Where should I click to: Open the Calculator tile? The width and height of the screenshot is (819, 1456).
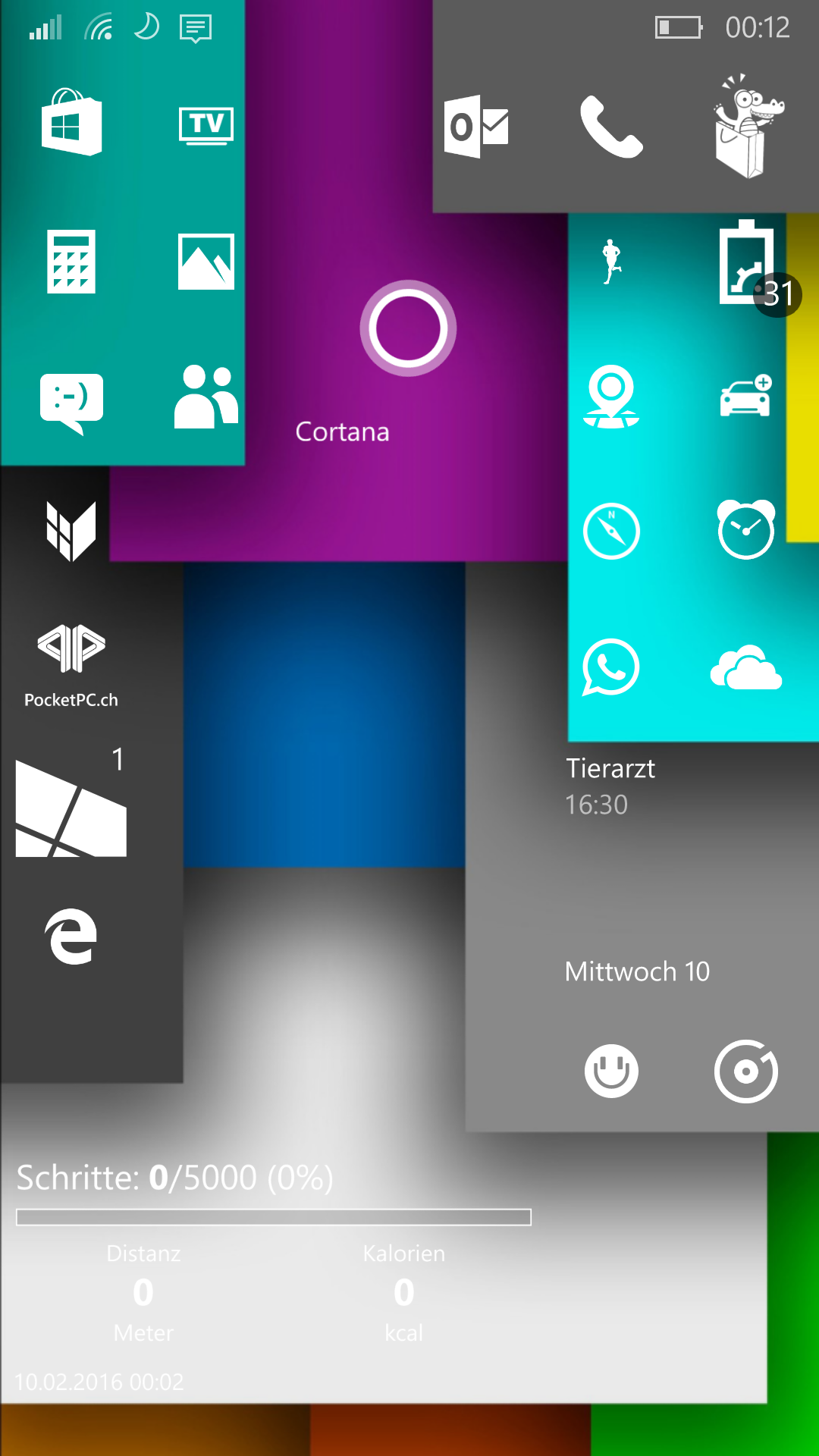pyautogui.click(x=71, y=262)
